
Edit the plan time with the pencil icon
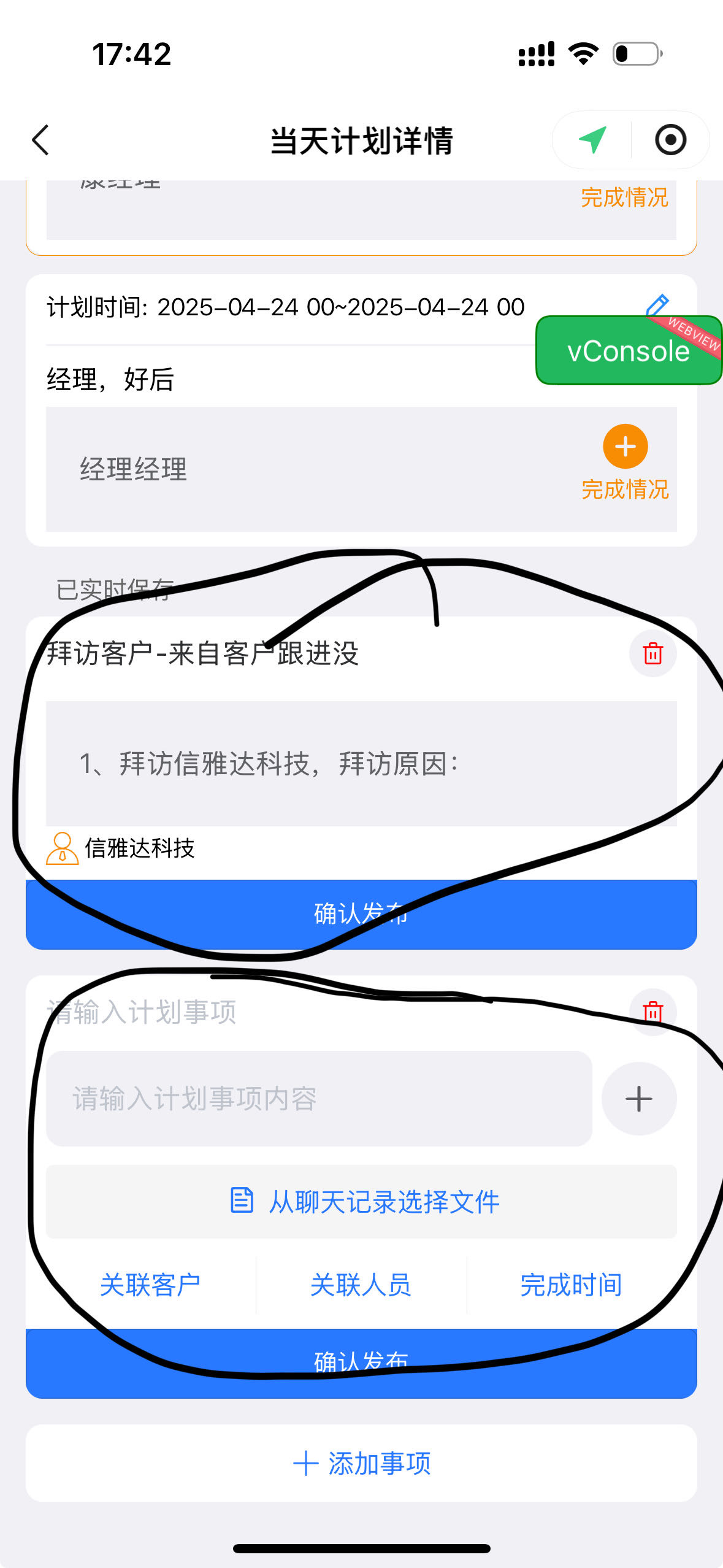click(657, 305)
